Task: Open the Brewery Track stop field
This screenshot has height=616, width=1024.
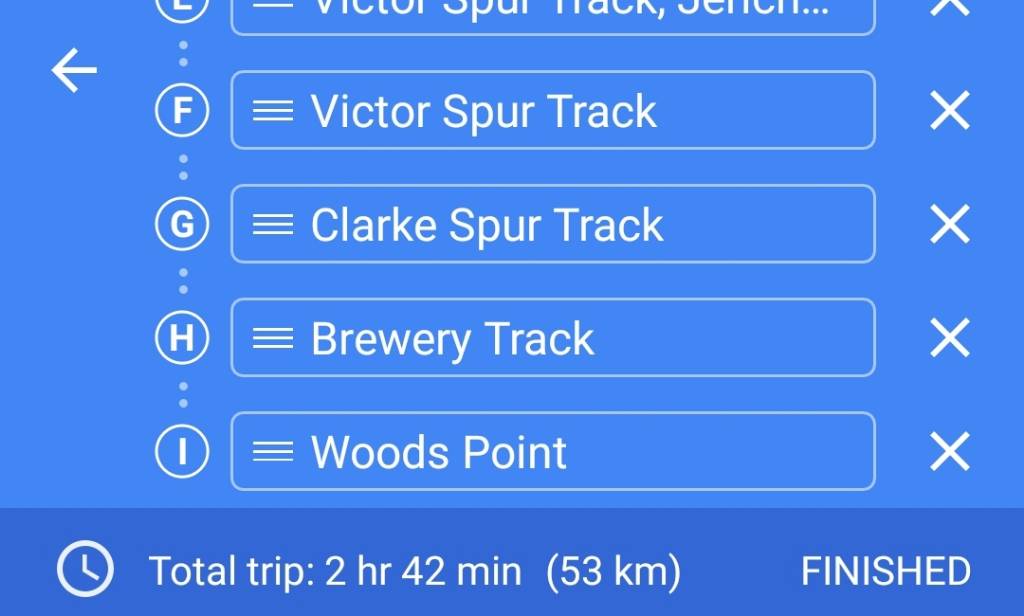Action: (x=552, y=339)
